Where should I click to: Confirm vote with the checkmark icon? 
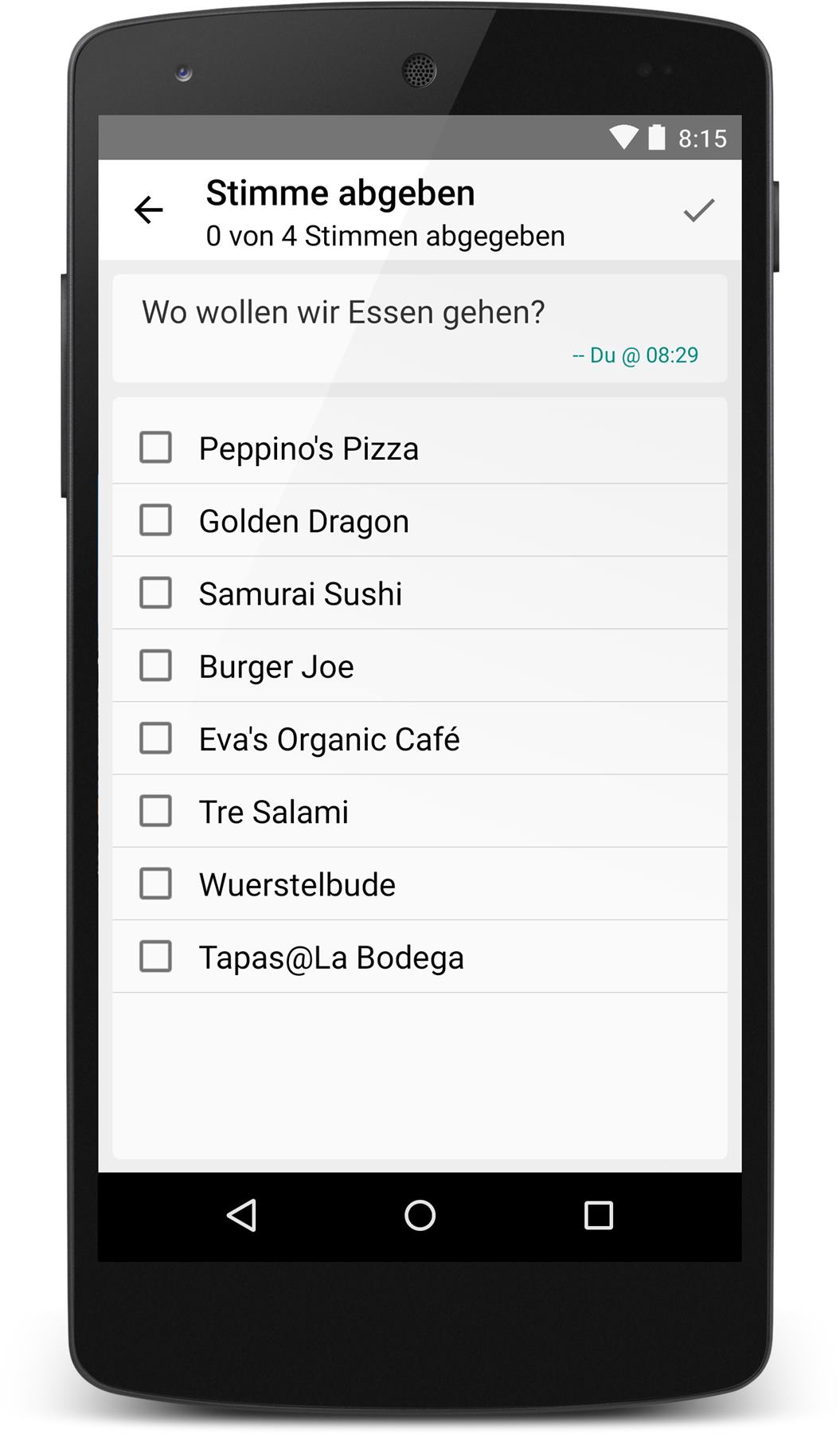(698, 210)
